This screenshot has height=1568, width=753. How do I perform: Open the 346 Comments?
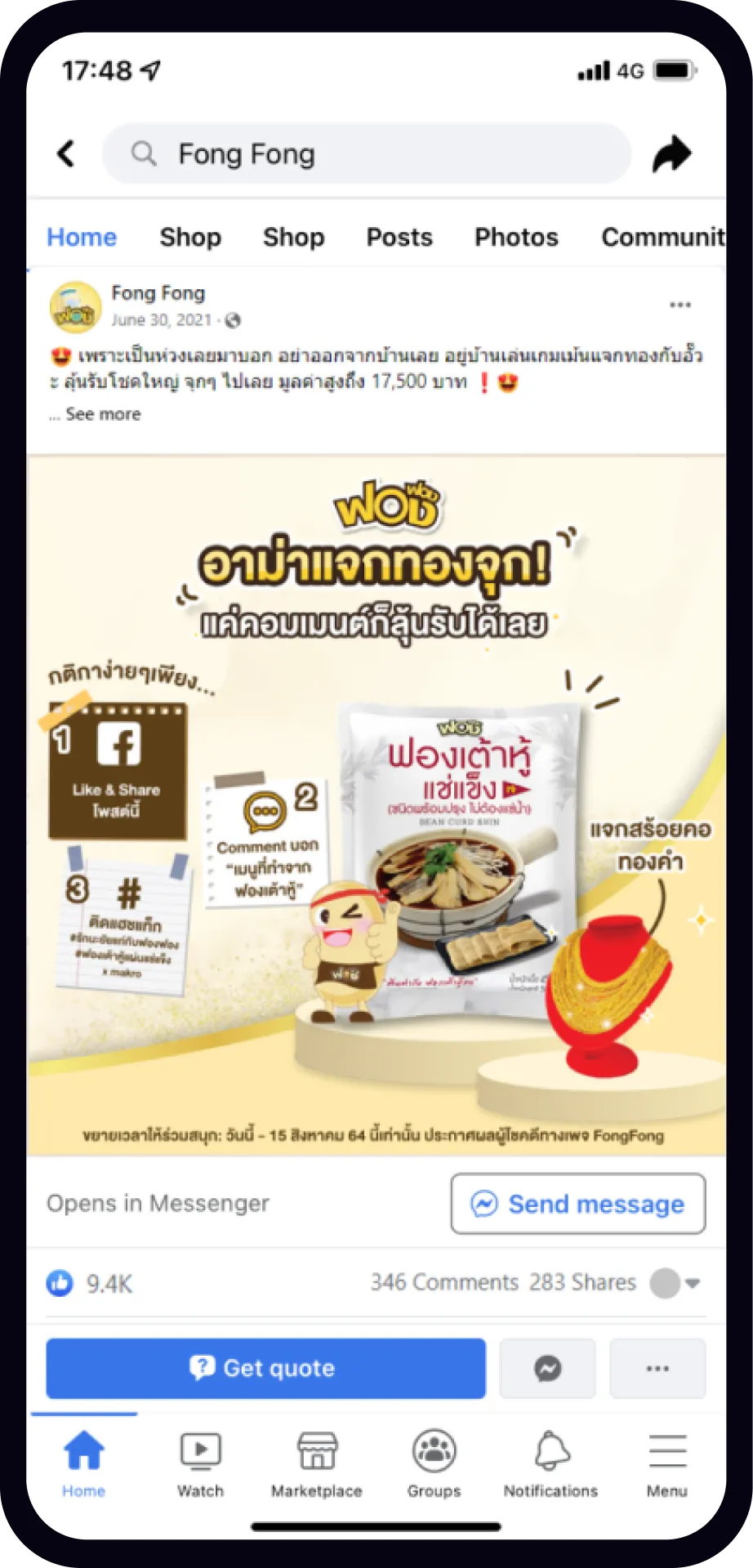[x=444, y=1282]
